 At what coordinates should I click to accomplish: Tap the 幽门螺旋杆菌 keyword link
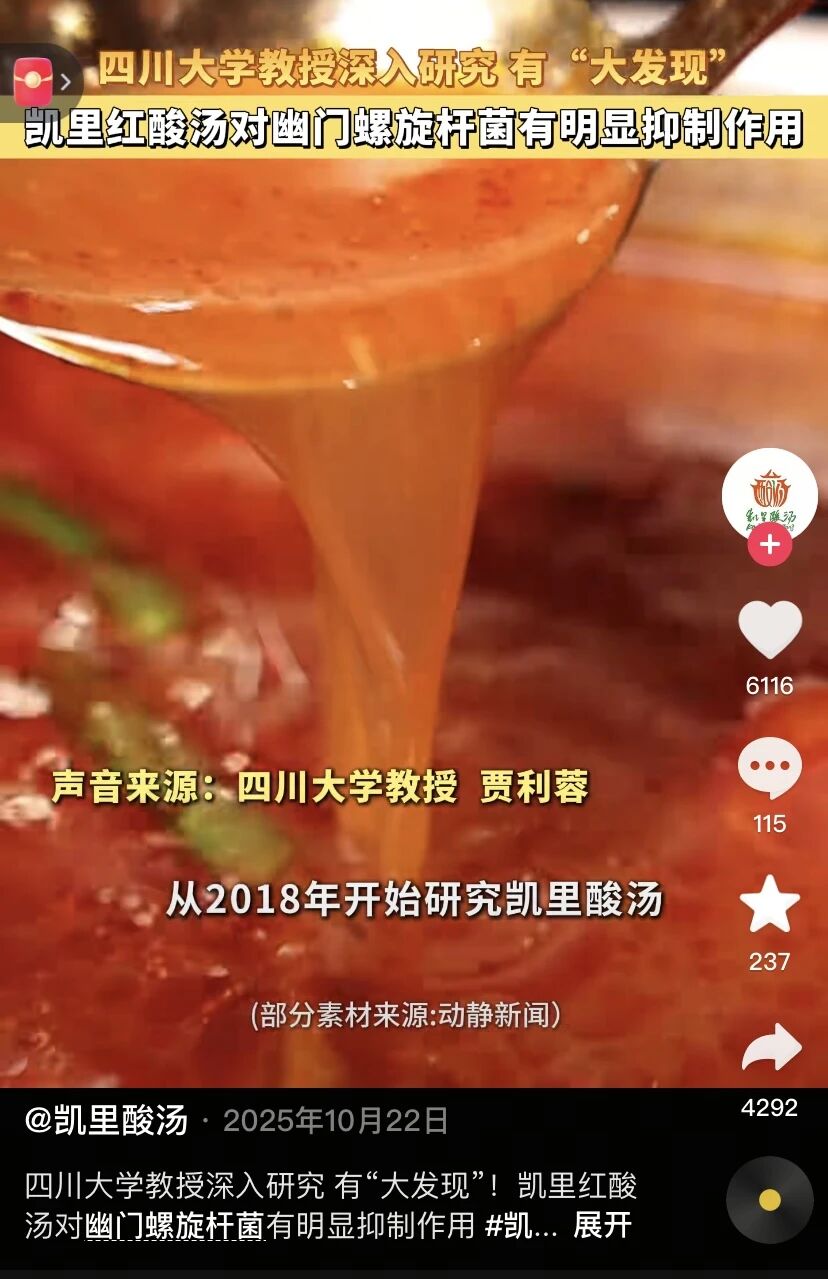(x=174, y=1224)
